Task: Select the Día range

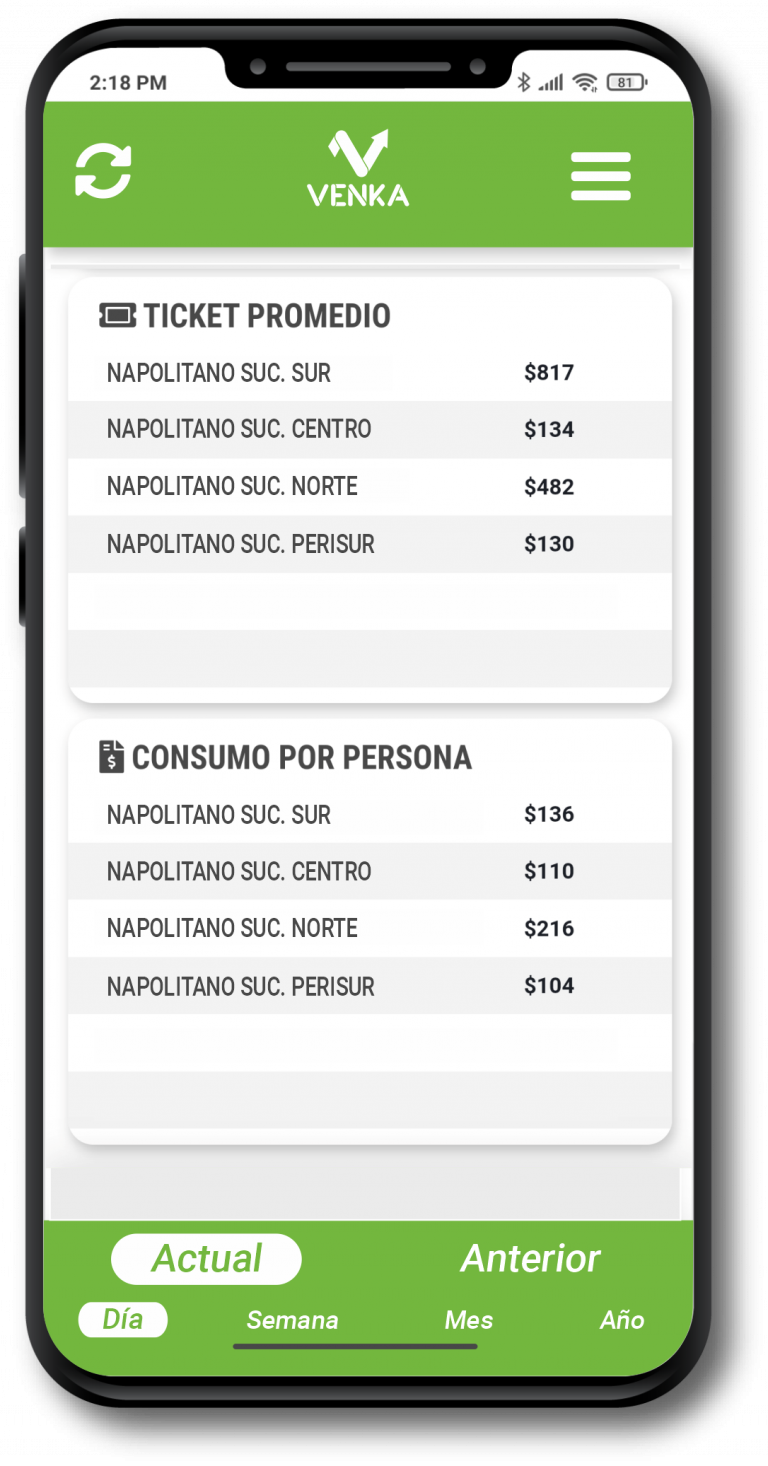Action: 123,1320
